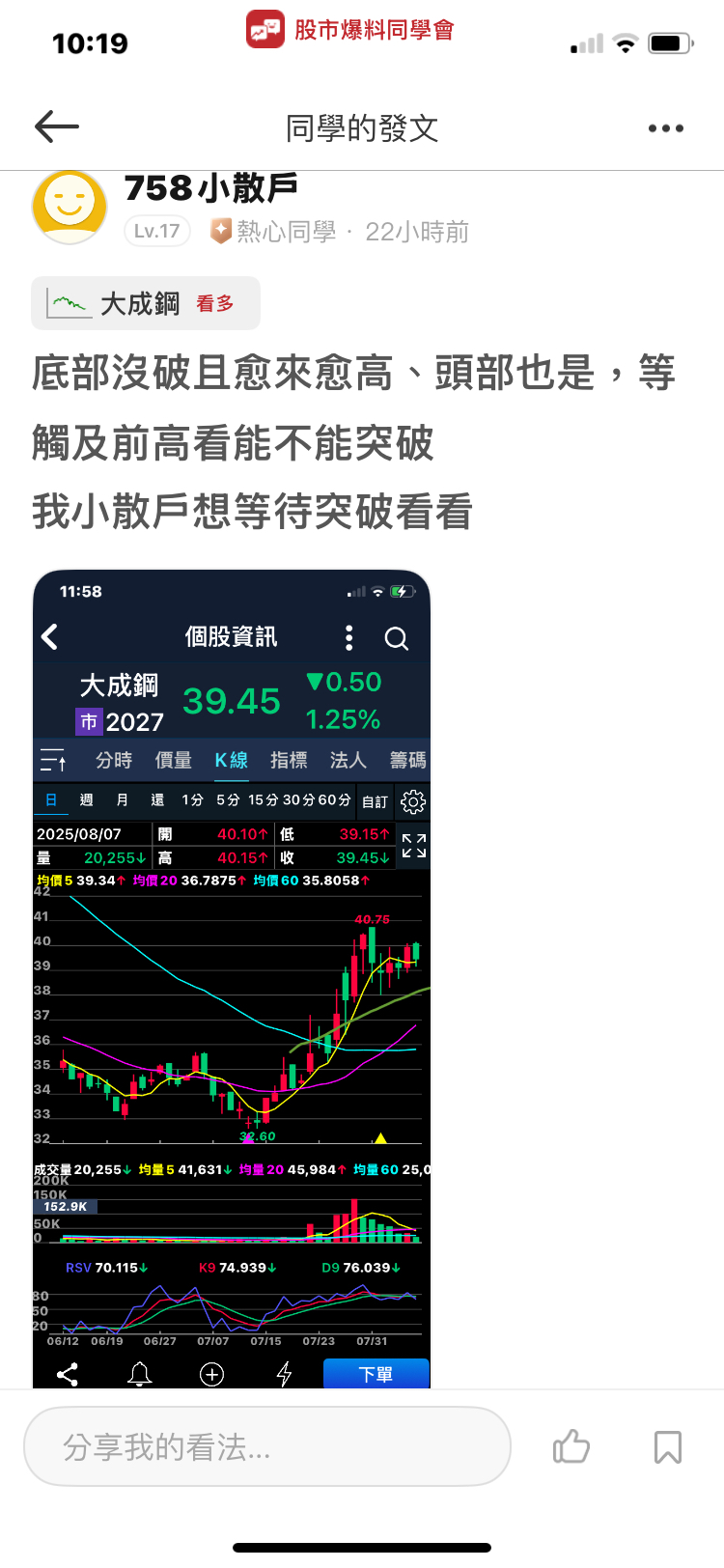Open 758小散戶's profile avatar
This screenshot has height=1568, width=724.
pyautogui.click(x=69, y=207)
